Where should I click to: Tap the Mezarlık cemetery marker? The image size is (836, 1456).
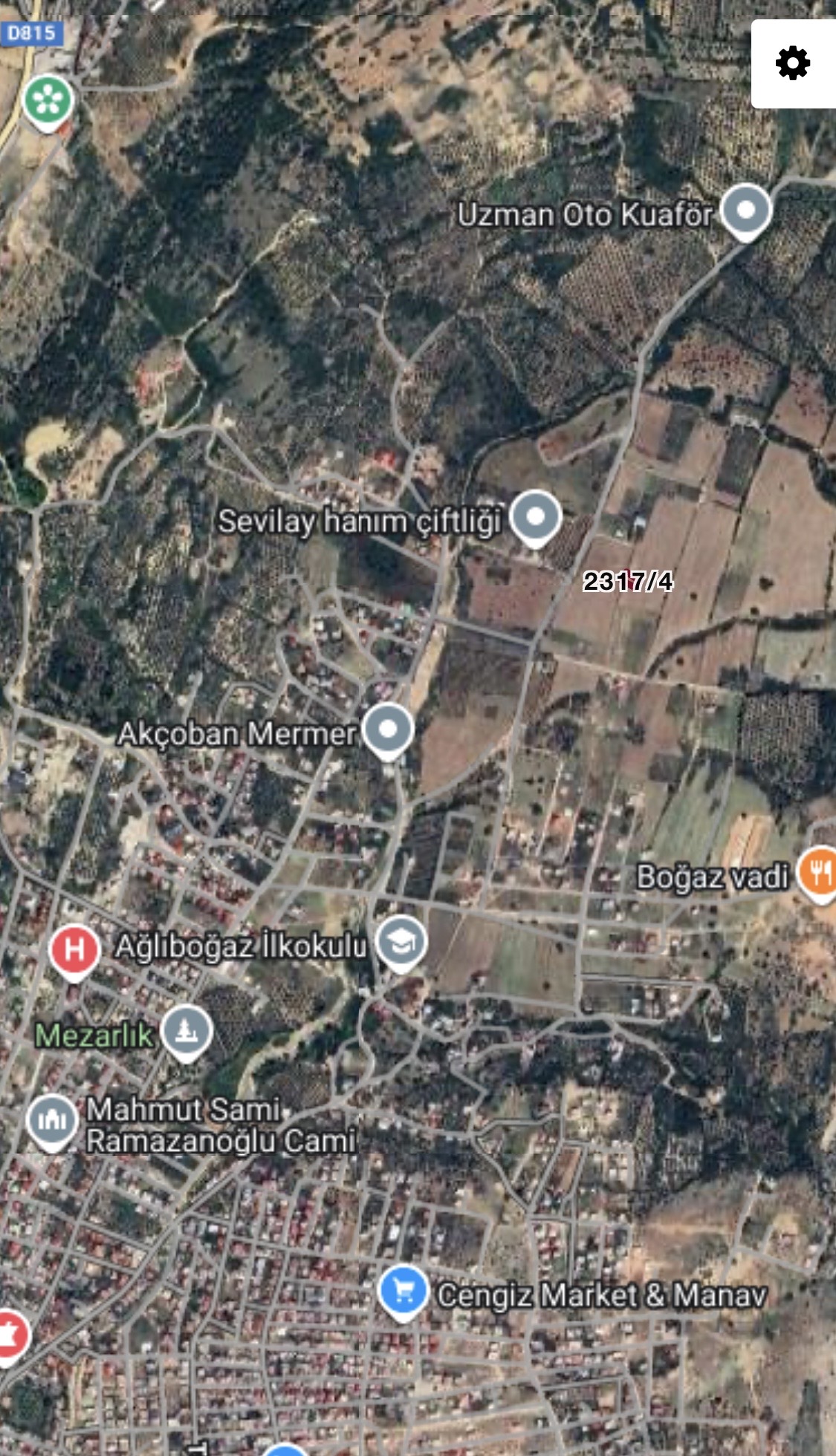point(187,1031)
